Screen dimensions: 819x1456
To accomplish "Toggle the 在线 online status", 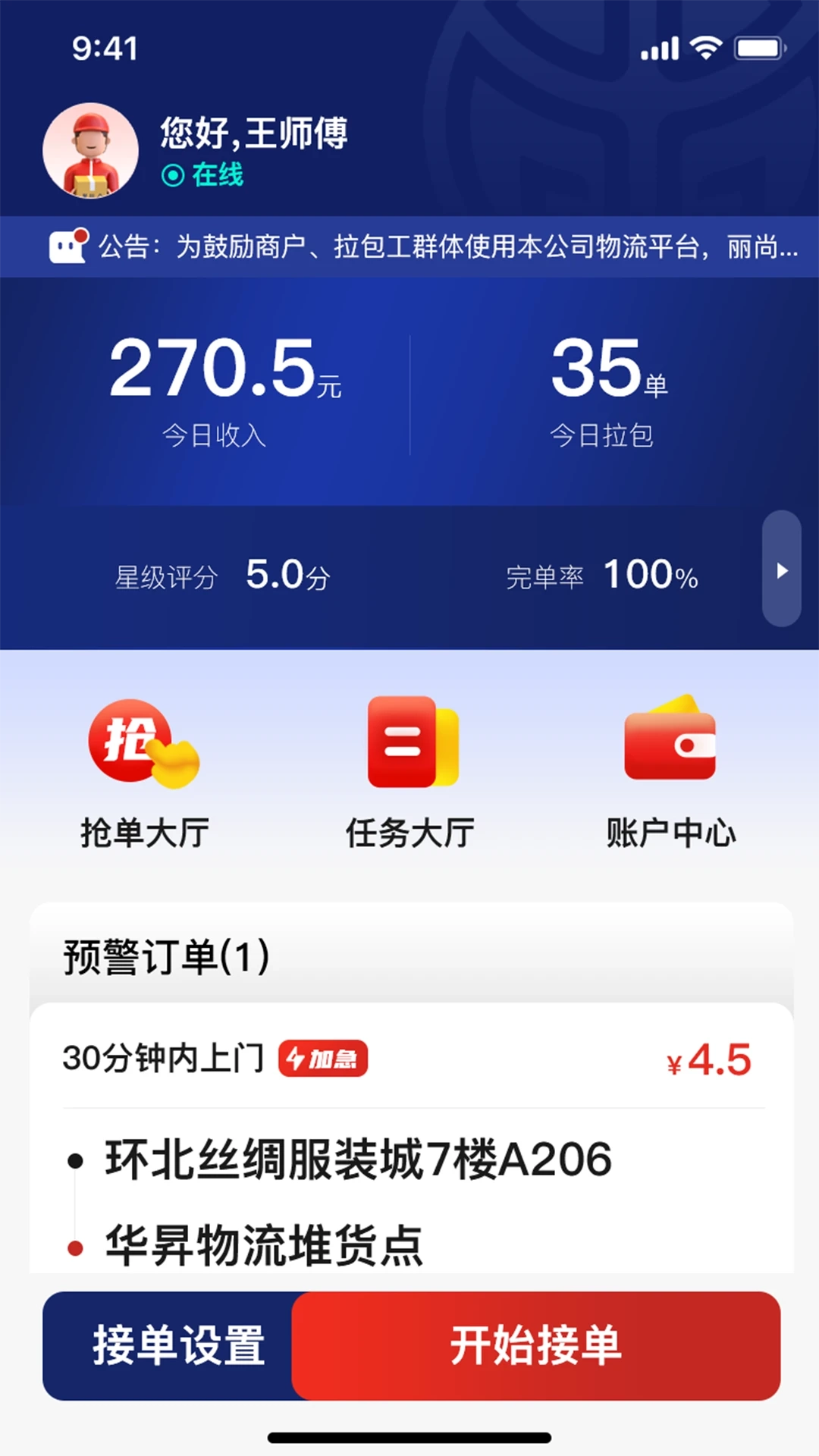I will point(203,174).
